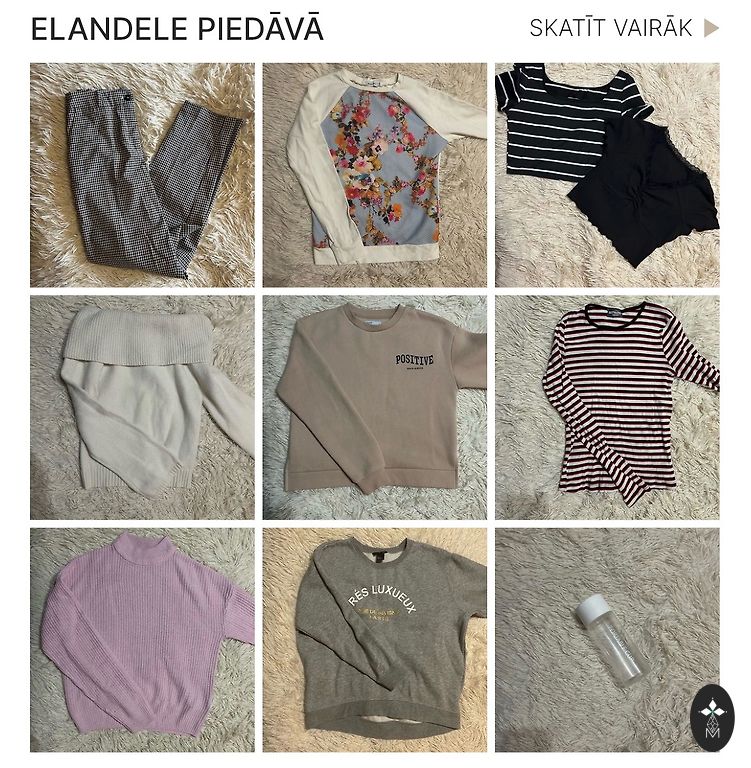This screenshot has width=751, height=768.
Task: Open the striped and black crop tops listing
Action: coord(607,175)
